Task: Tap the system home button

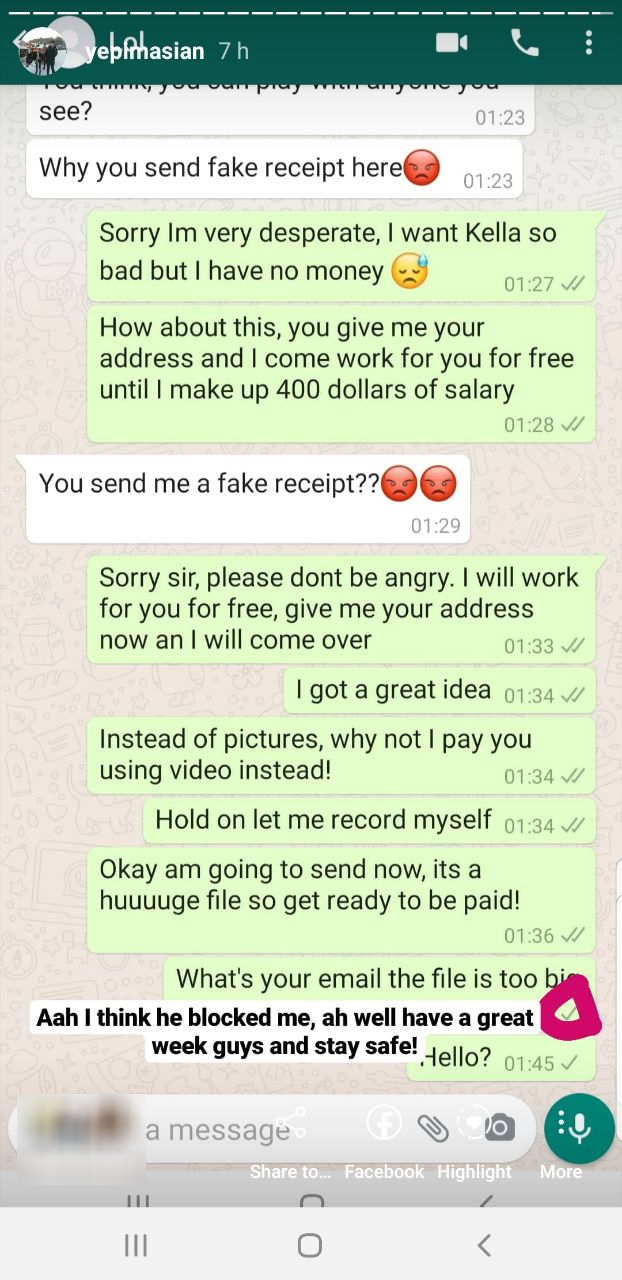Action: click(310, 1245)
